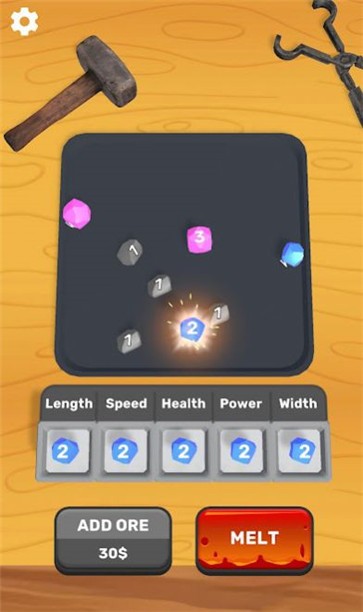Screen dimensions: 363x612
Task: Select the Length slot ore
Action: click(67, 452)
